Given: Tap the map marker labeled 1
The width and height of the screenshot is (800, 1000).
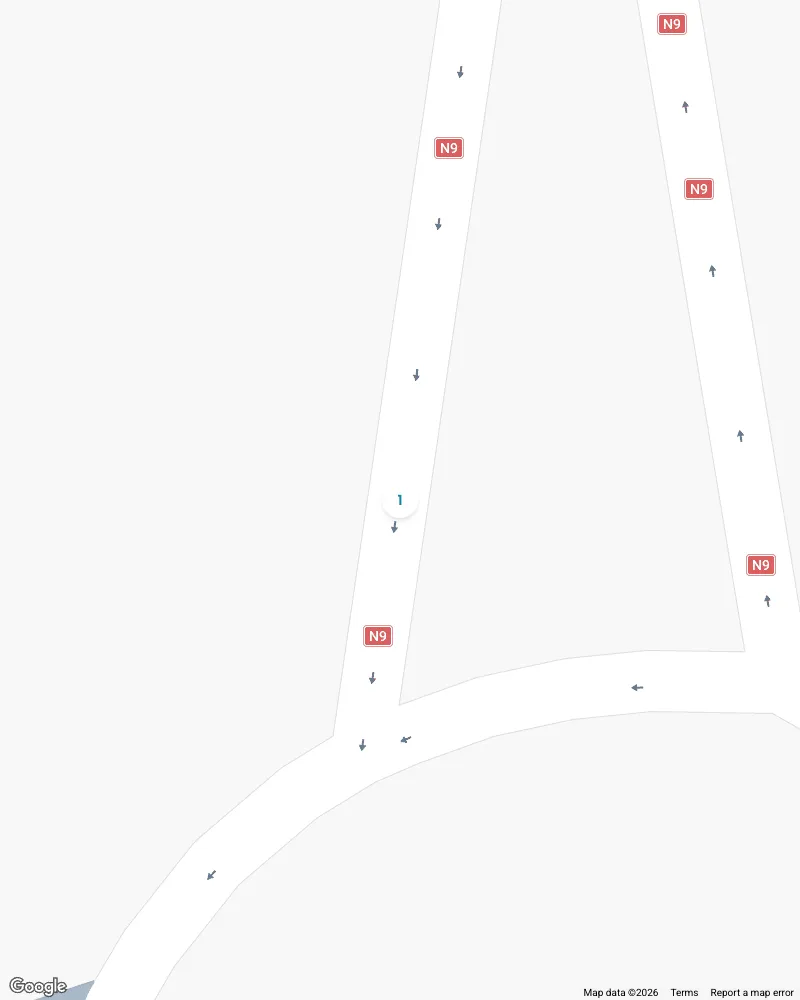Looking at the screenshot, I should (400, 500).
